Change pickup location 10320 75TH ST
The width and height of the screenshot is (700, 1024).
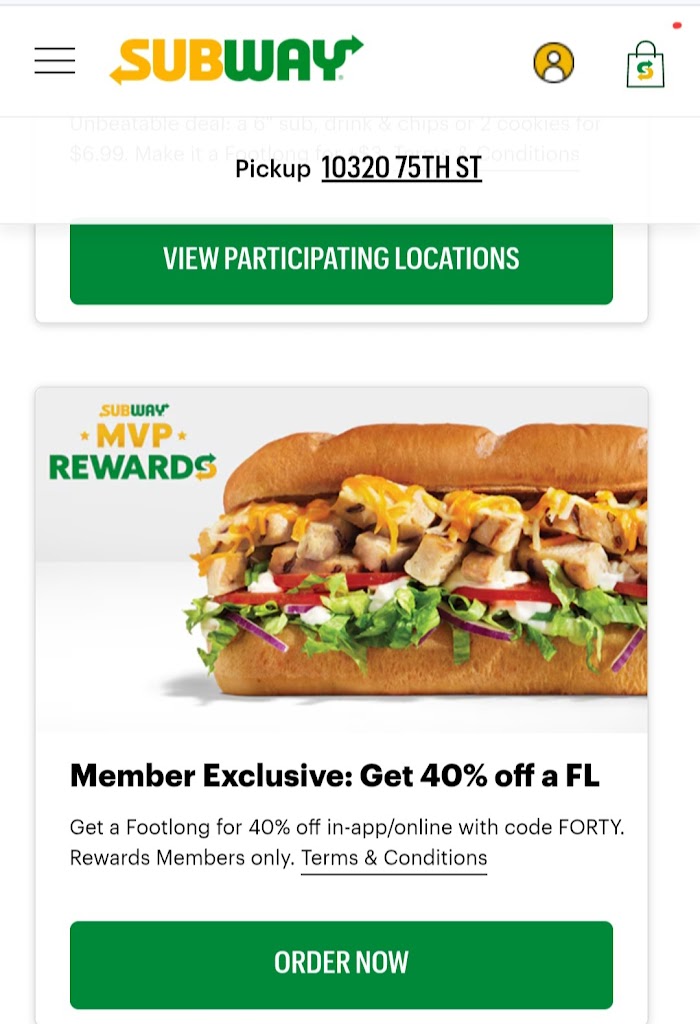click(401, 168)
